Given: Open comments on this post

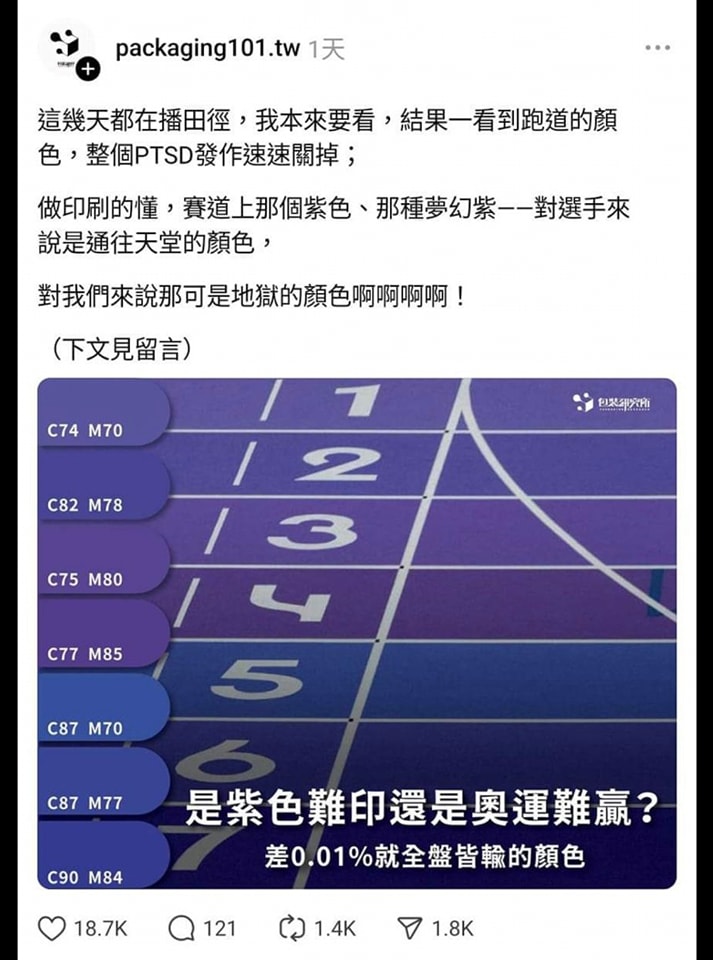Looking at the screenshot, I should 182,928.
